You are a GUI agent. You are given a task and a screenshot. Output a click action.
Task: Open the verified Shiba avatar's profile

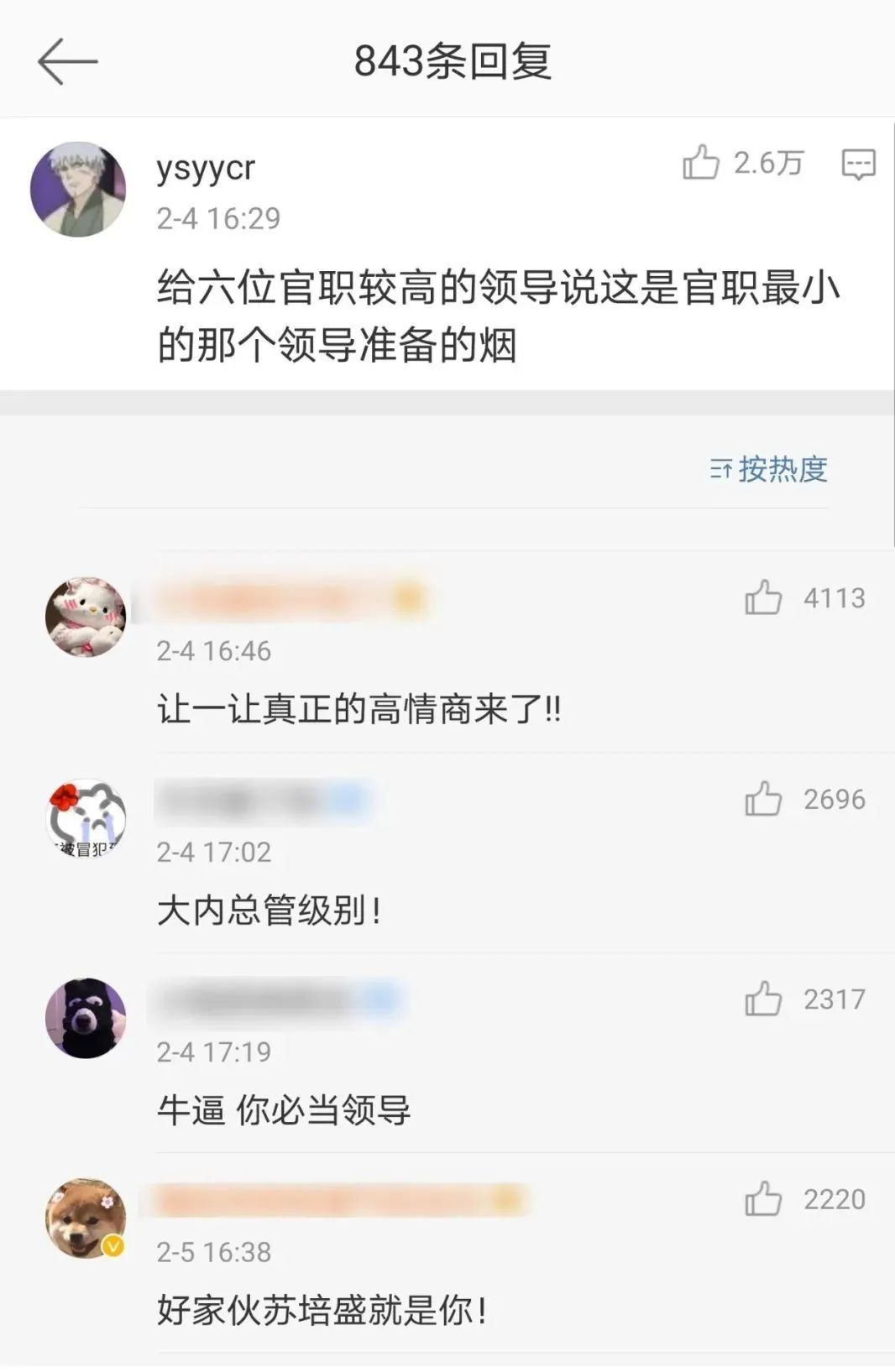(85, 1218)
